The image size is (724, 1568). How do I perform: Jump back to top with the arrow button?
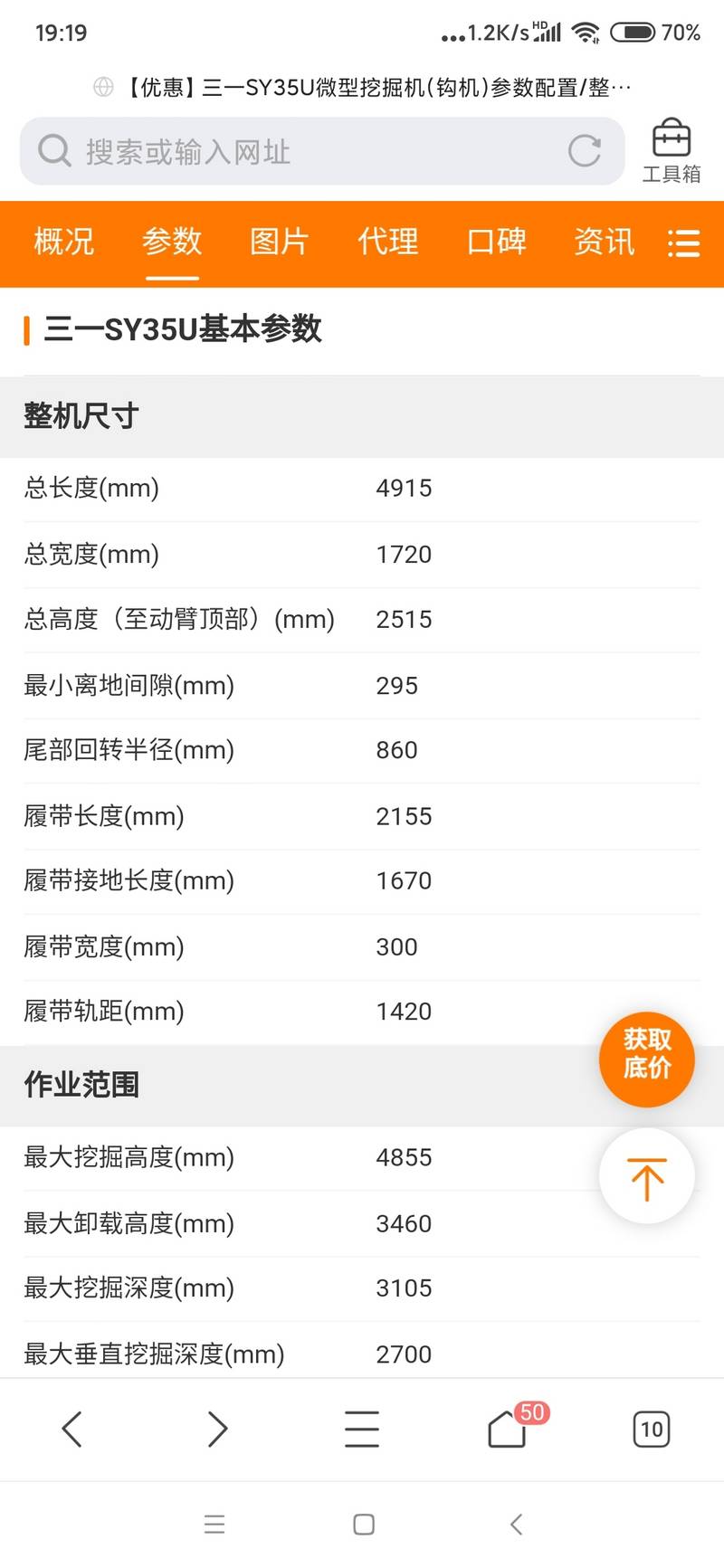[647, 1176]
